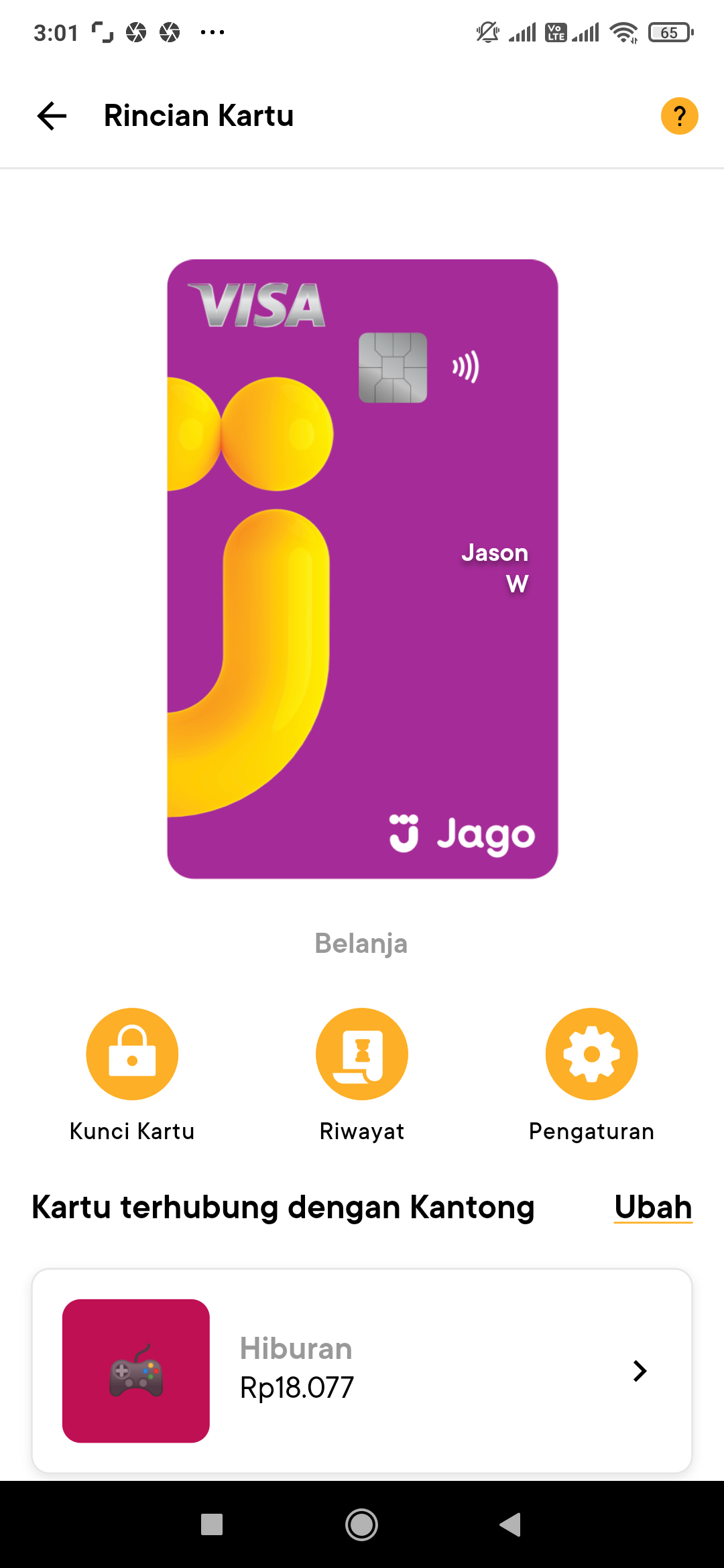Go back from Rincian Kartu
The width and height of the screenshot is (724, 1568).
click(52, 116)
